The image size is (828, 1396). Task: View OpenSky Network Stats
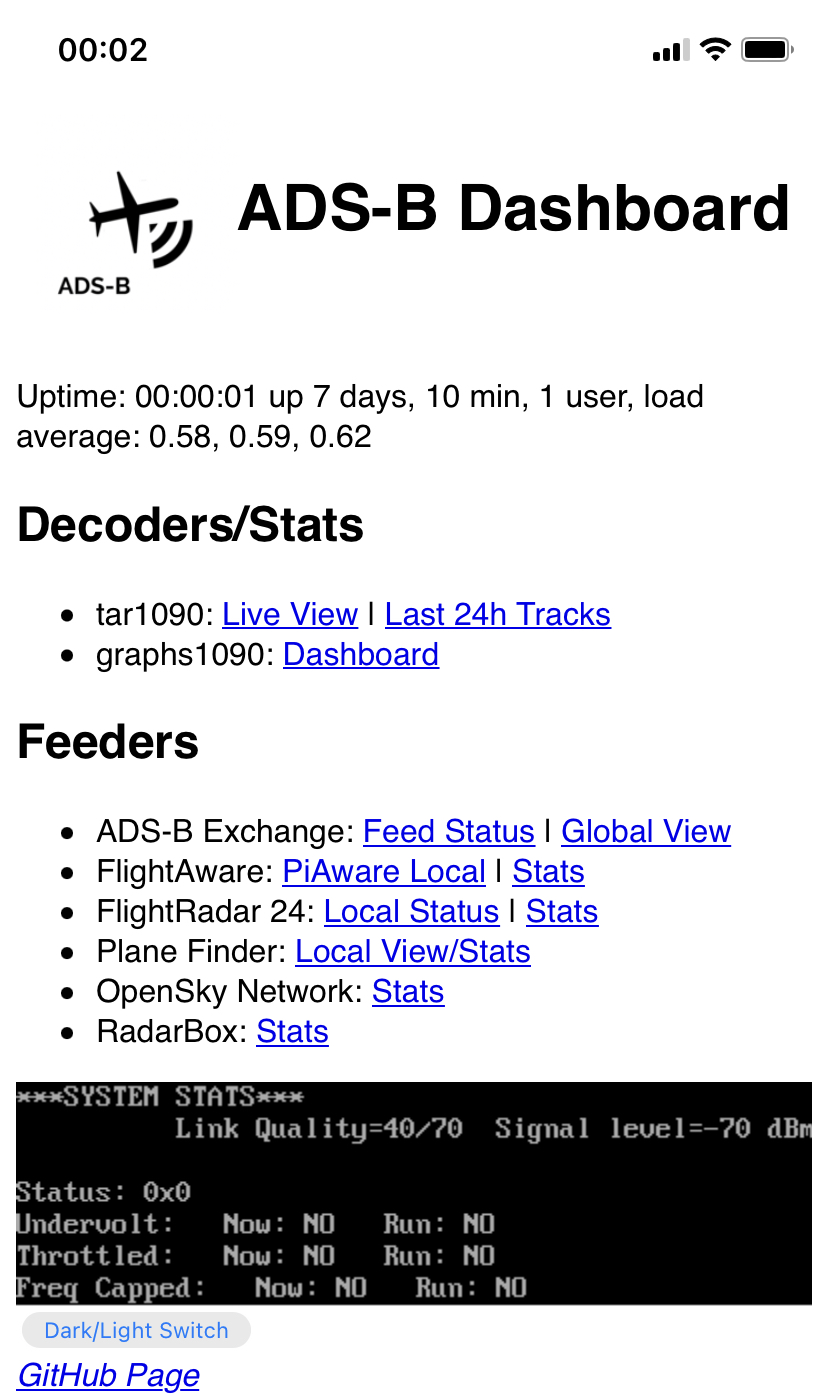tap(408, 991)
